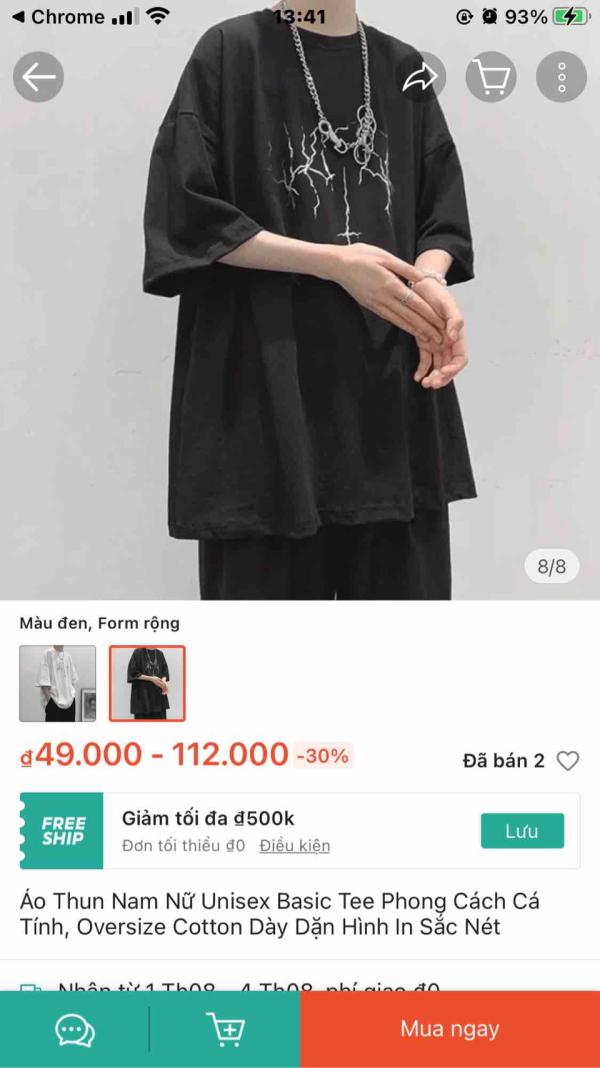Chat with the seller
The width and height of the screenshot is (600, 1068).
(75, 1029)
